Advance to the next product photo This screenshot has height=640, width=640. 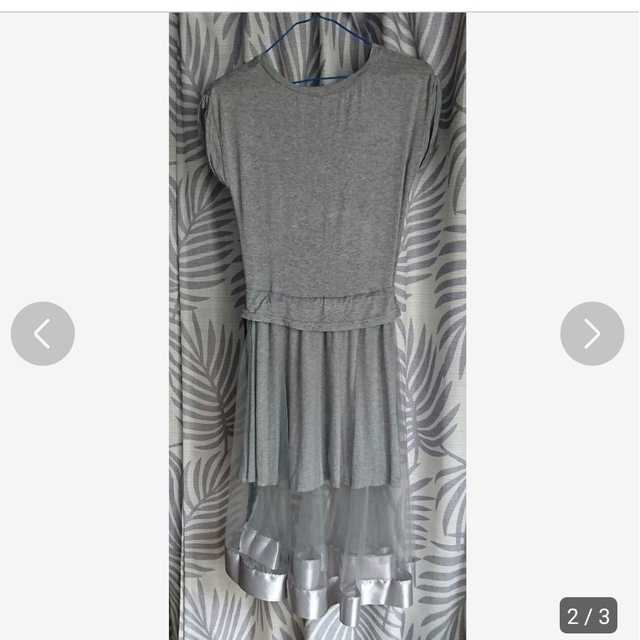[592, 333]
